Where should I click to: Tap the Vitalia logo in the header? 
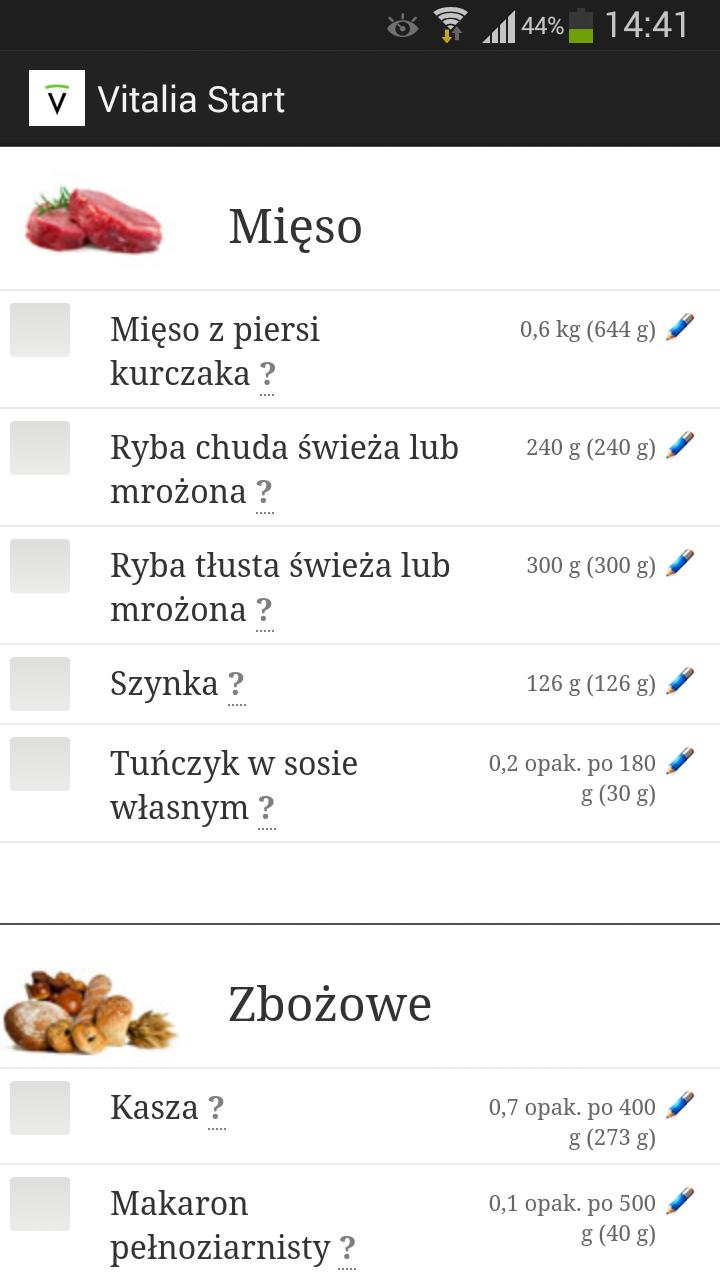[57, 98]
